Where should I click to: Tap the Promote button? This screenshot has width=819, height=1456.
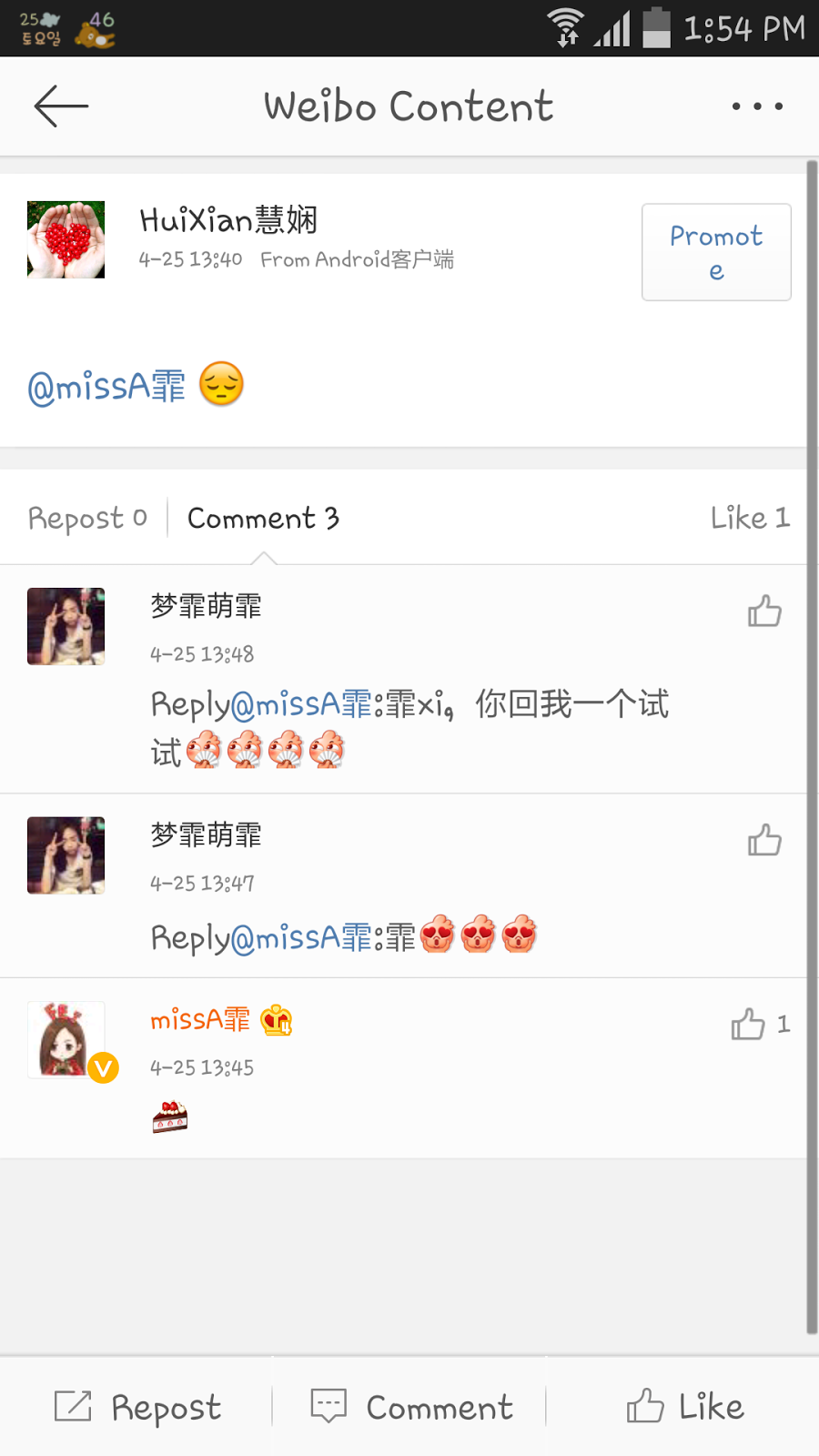tap(716, 252)
